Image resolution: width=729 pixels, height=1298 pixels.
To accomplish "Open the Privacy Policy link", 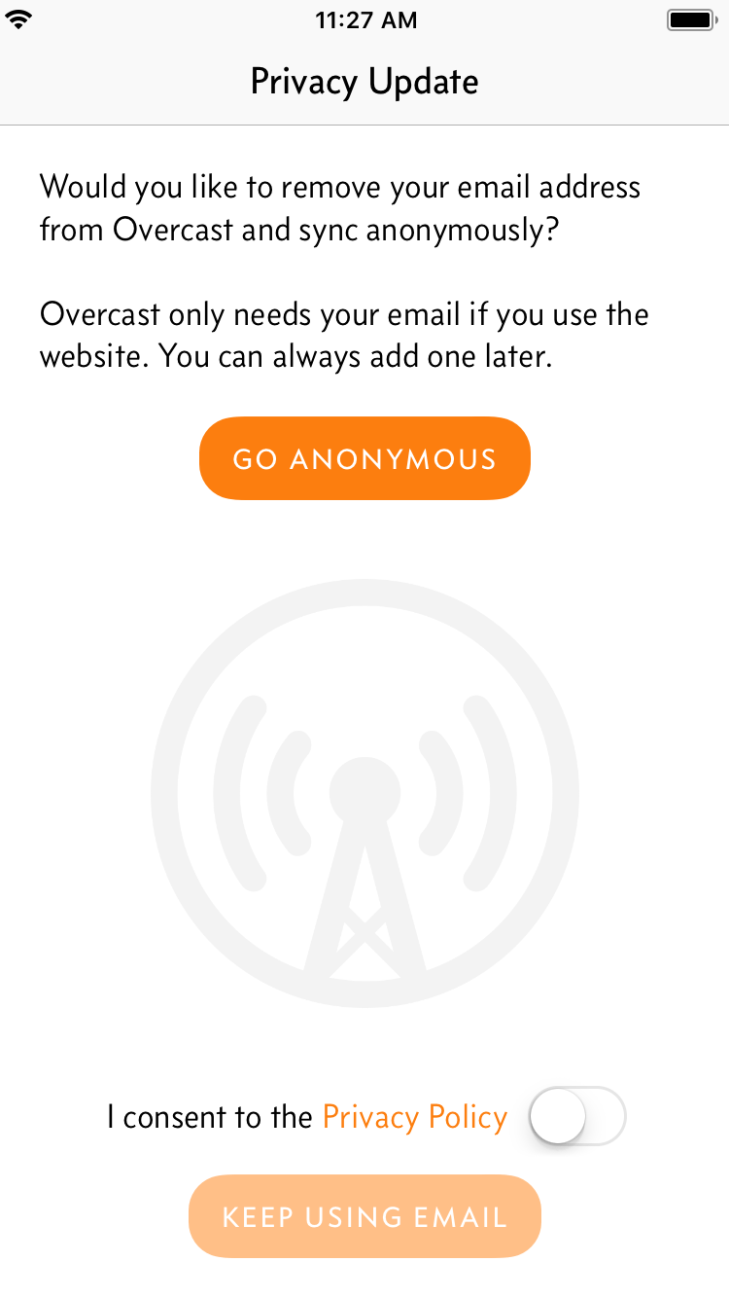I will coord(414,1116).
